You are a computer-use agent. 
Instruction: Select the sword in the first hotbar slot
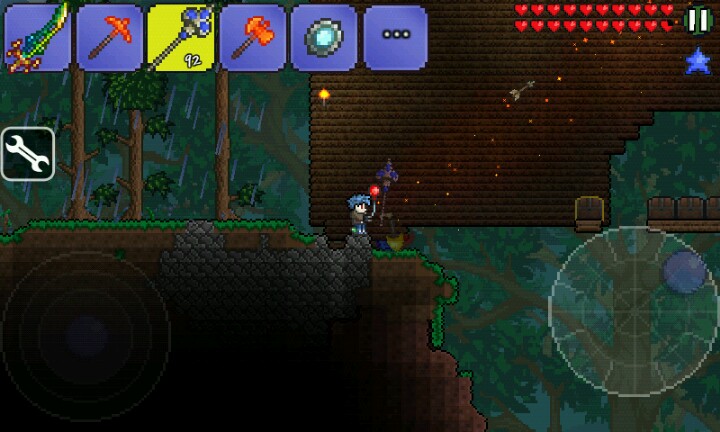coord(37,37)
